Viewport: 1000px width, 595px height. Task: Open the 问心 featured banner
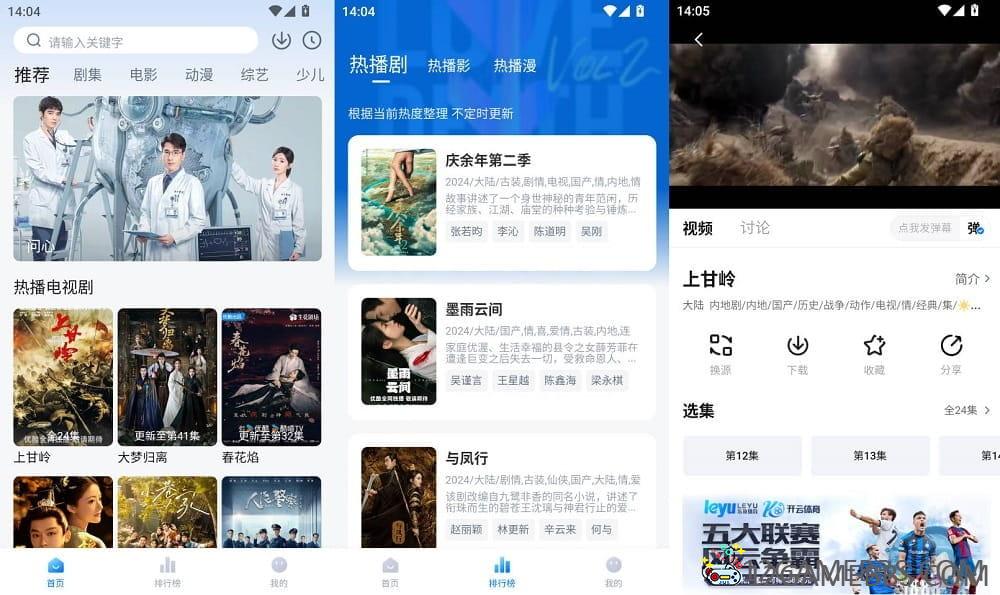[167, 178]
